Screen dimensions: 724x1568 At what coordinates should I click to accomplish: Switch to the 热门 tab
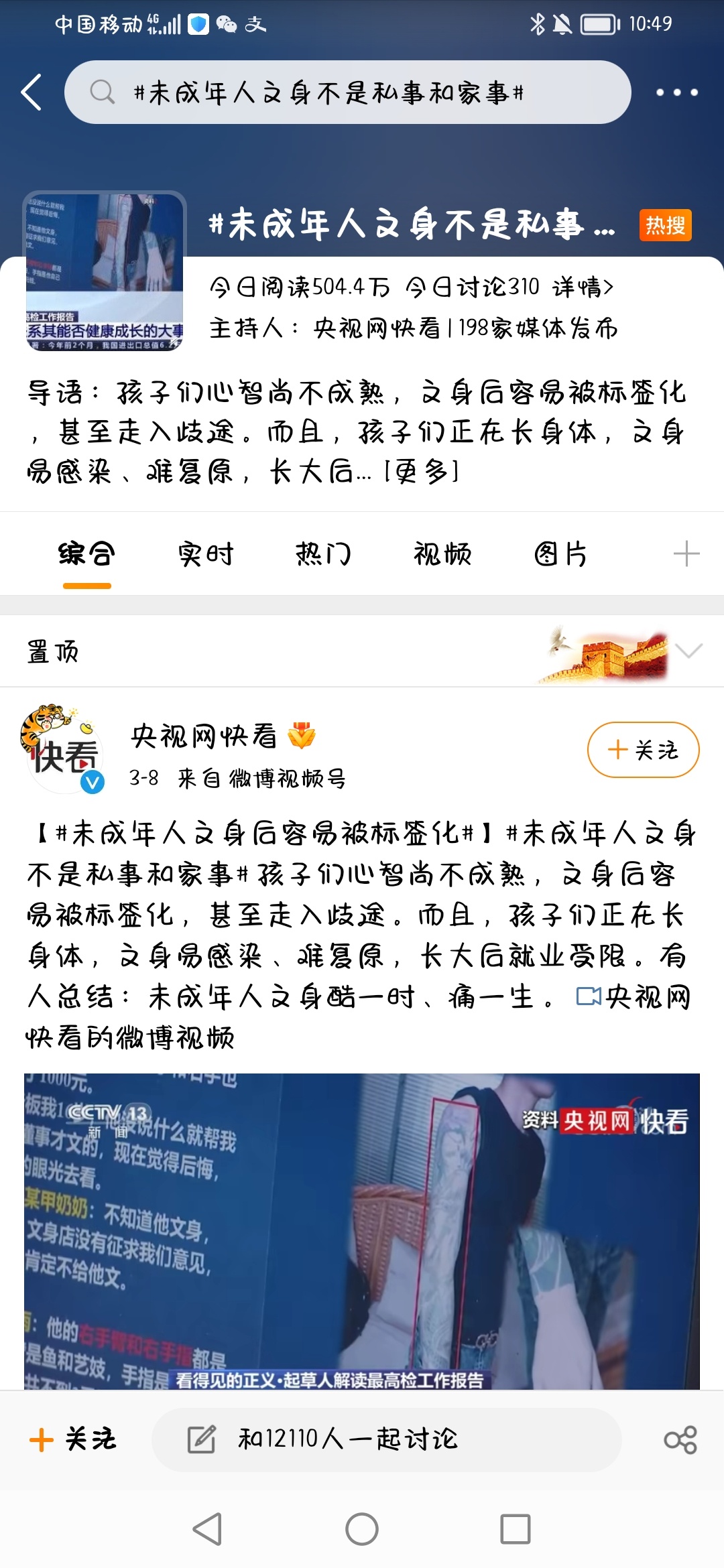click(x=323, y=555)
